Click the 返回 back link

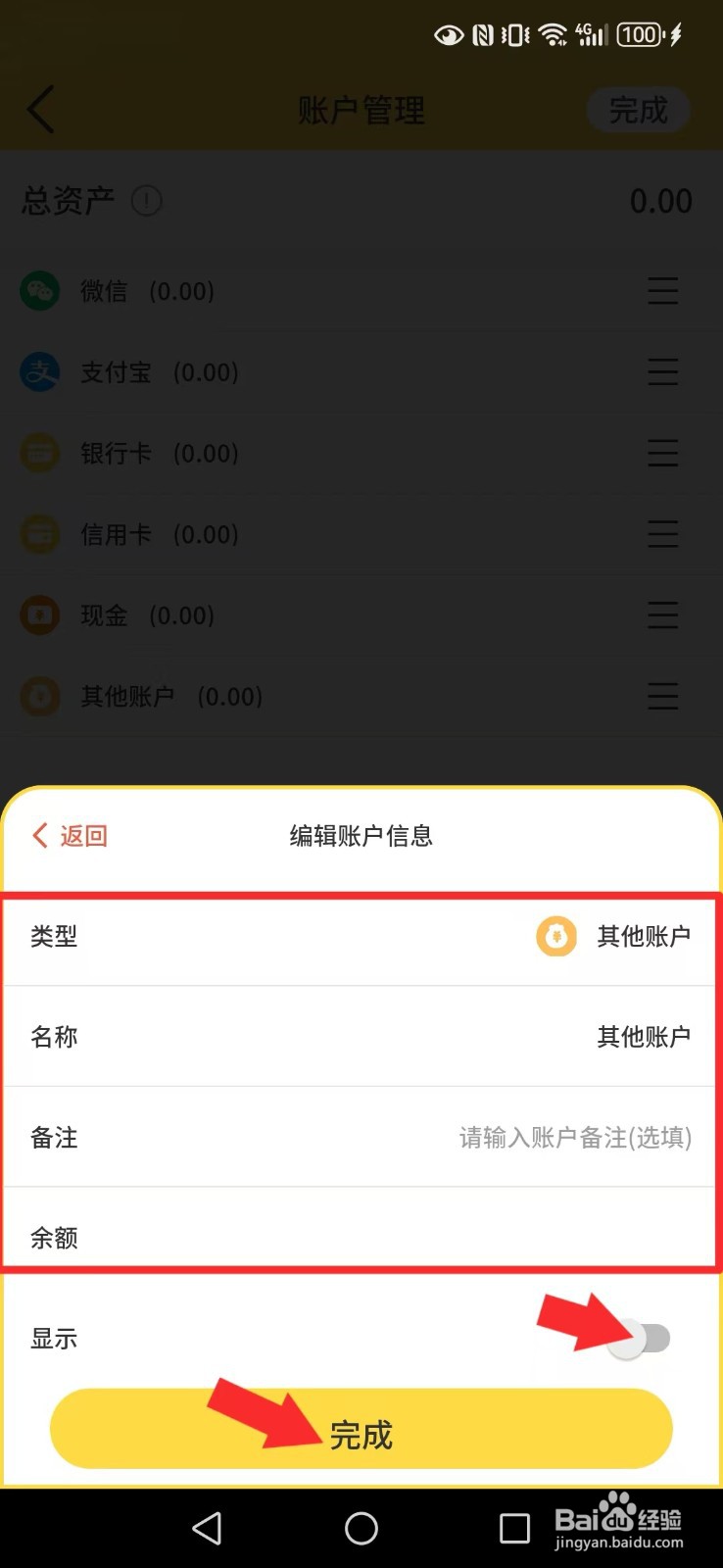69,835
